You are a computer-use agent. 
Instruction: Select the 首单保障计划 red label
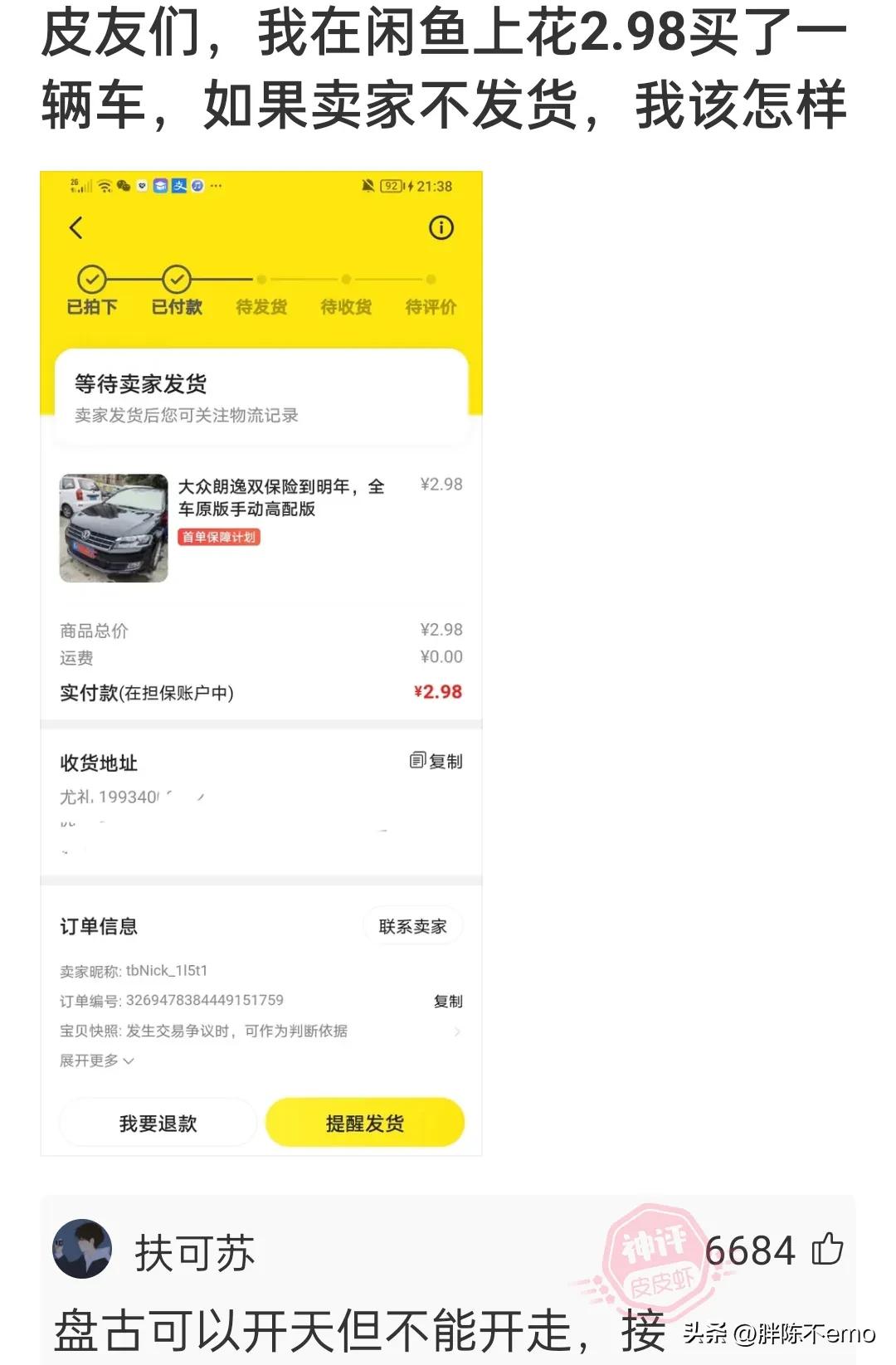click(x=217, y=539)
